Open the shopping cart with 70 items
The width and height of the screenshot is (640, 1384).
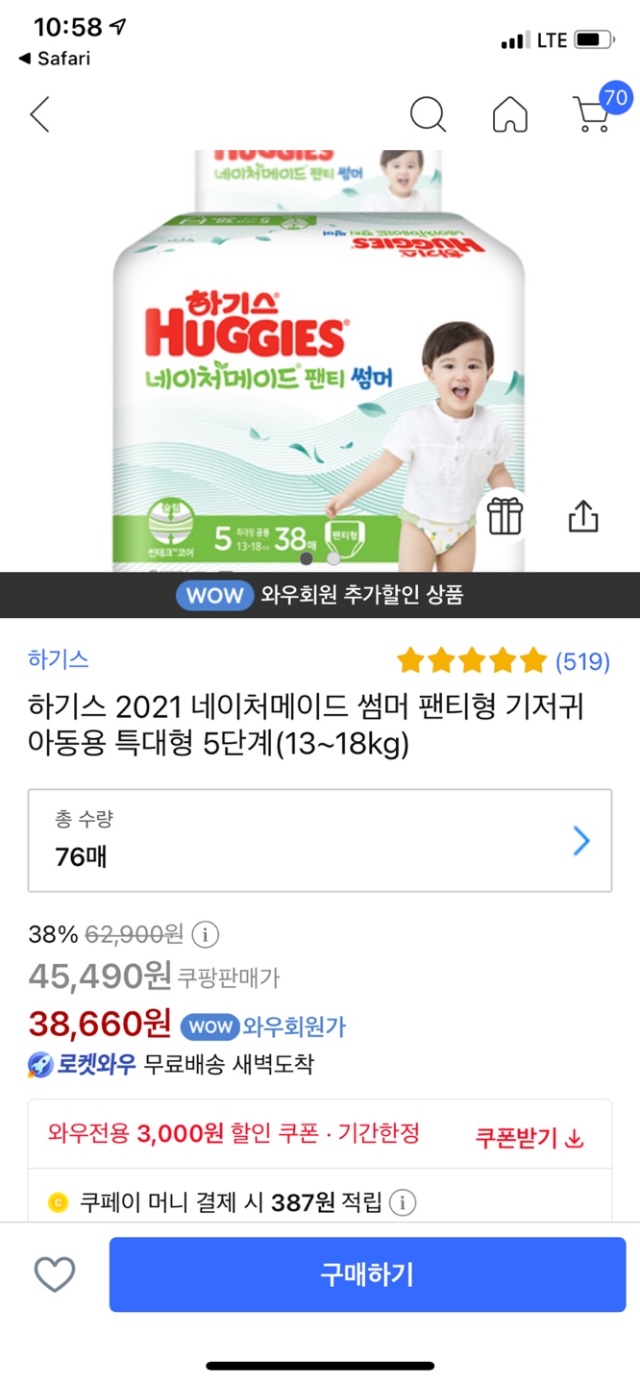click(x=593, y=112)
